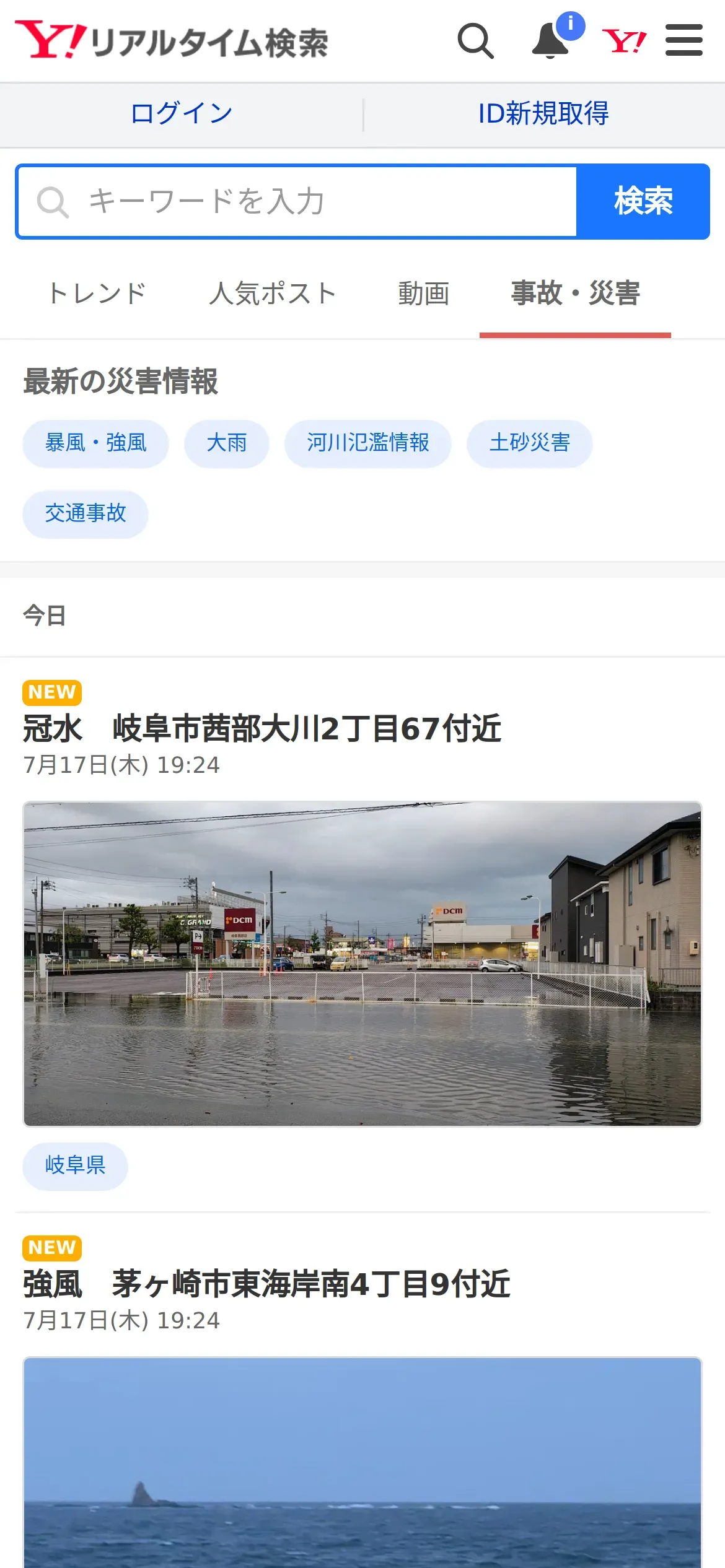Open the search magnifier icon in header
Viewport: 725px width, 1568px height.
[x=475, y=41]
